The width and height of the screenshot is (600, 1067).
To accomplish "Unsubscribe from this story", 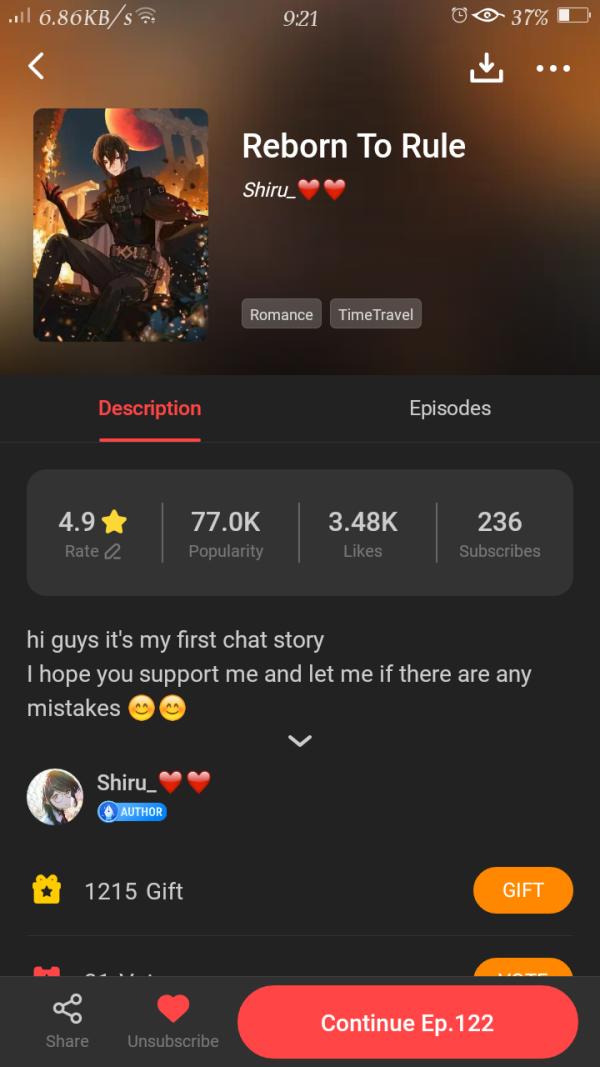I will pos(173,1020).
